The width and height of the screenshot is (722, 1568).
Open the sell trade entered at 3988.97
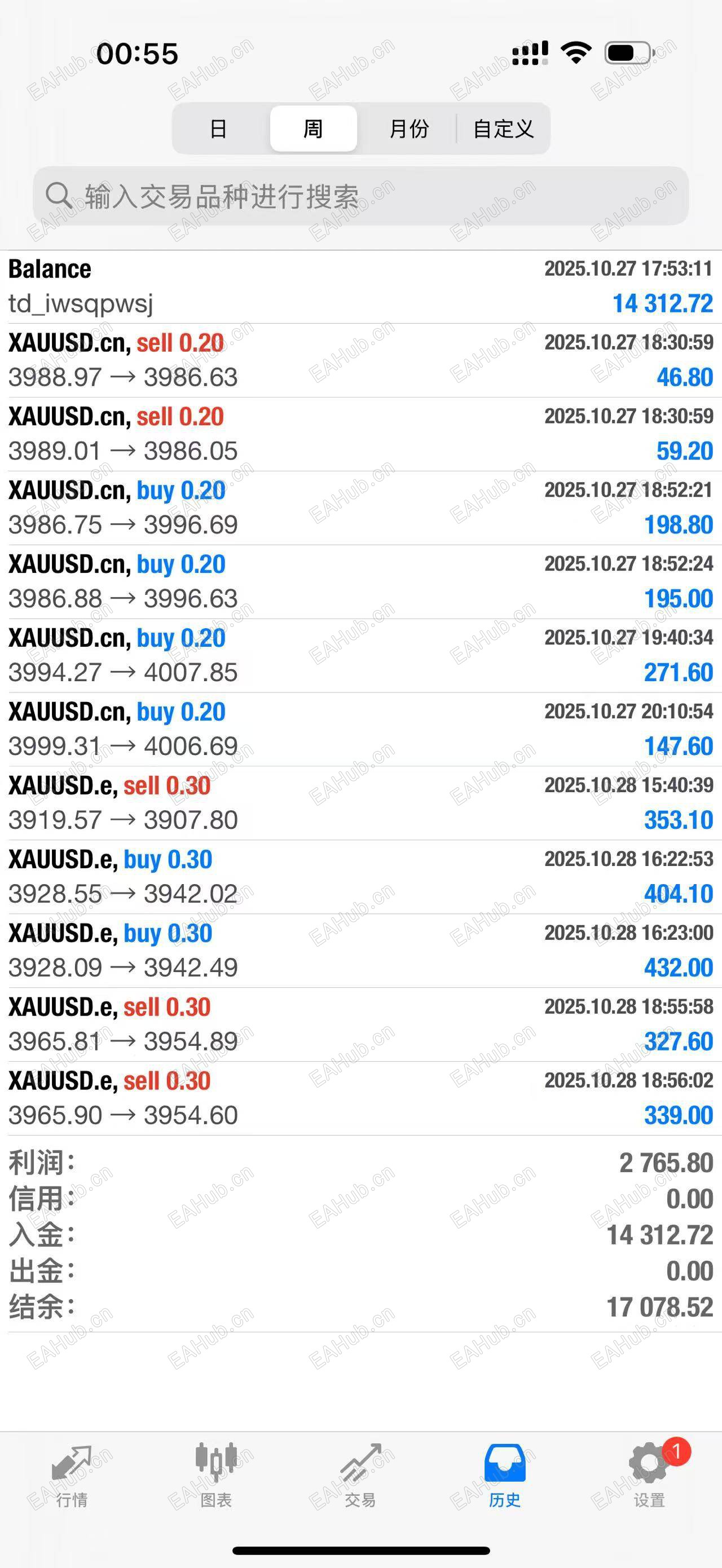click(360, 360)
